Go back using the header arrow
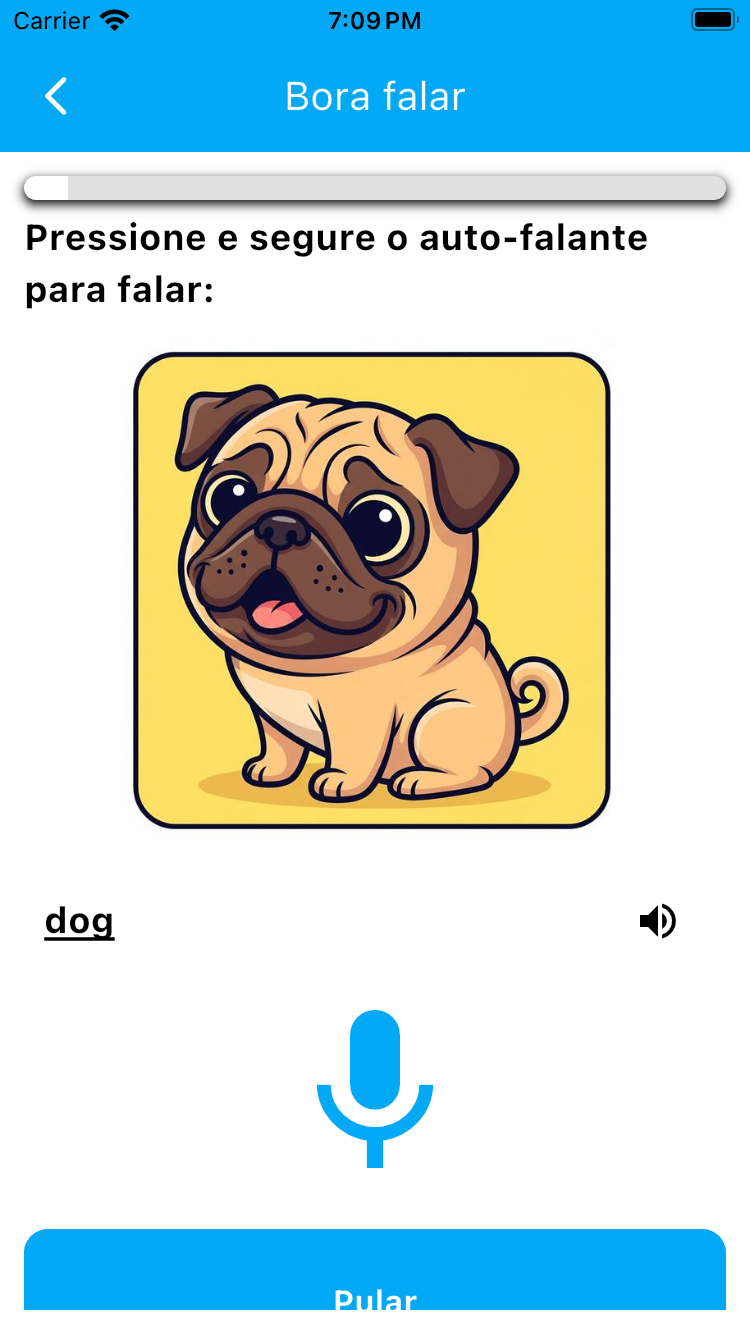 (56, 97)
